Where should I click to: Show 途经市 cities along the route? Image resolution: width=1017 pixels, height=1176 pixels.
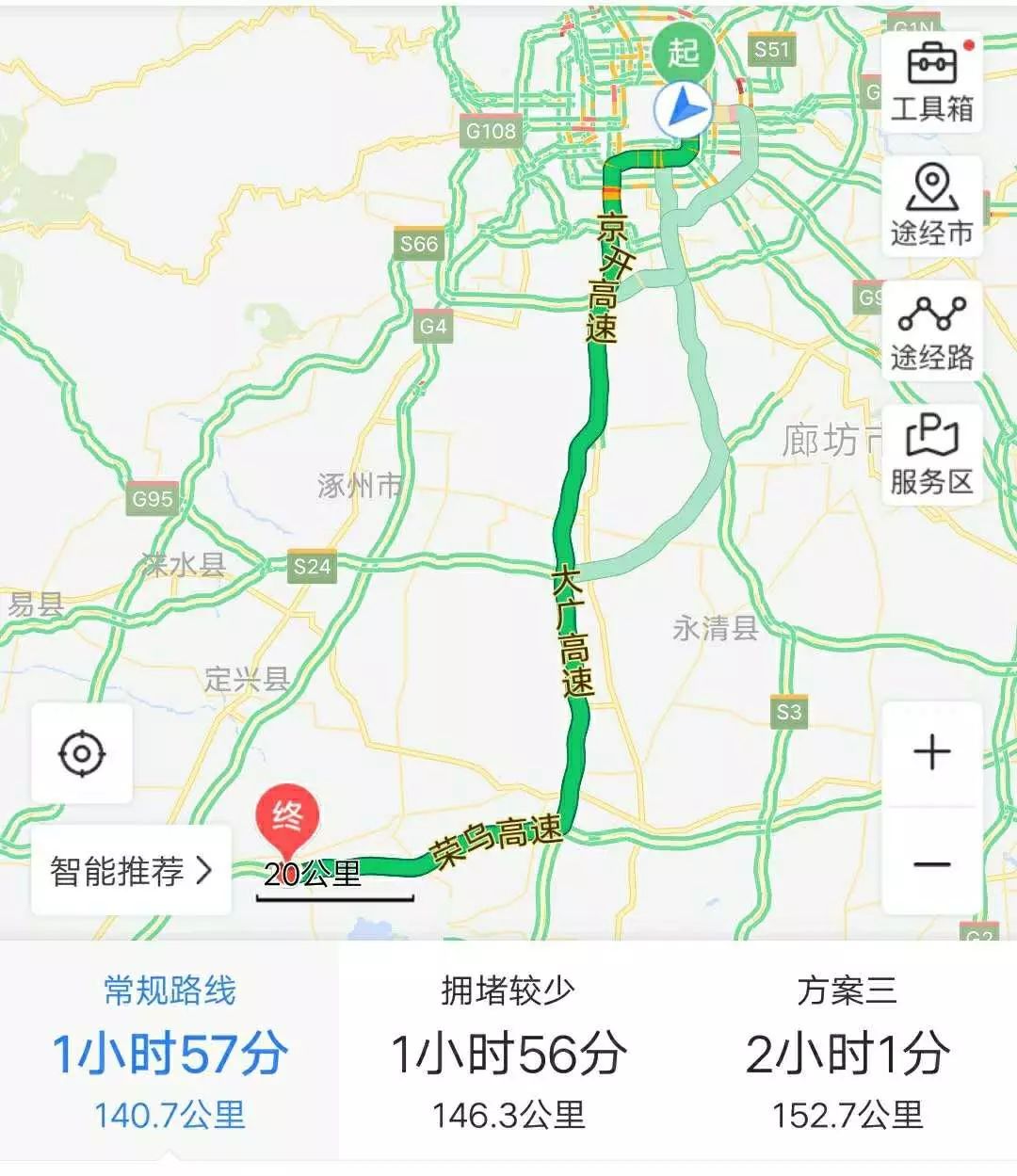[x=931, y=205]
